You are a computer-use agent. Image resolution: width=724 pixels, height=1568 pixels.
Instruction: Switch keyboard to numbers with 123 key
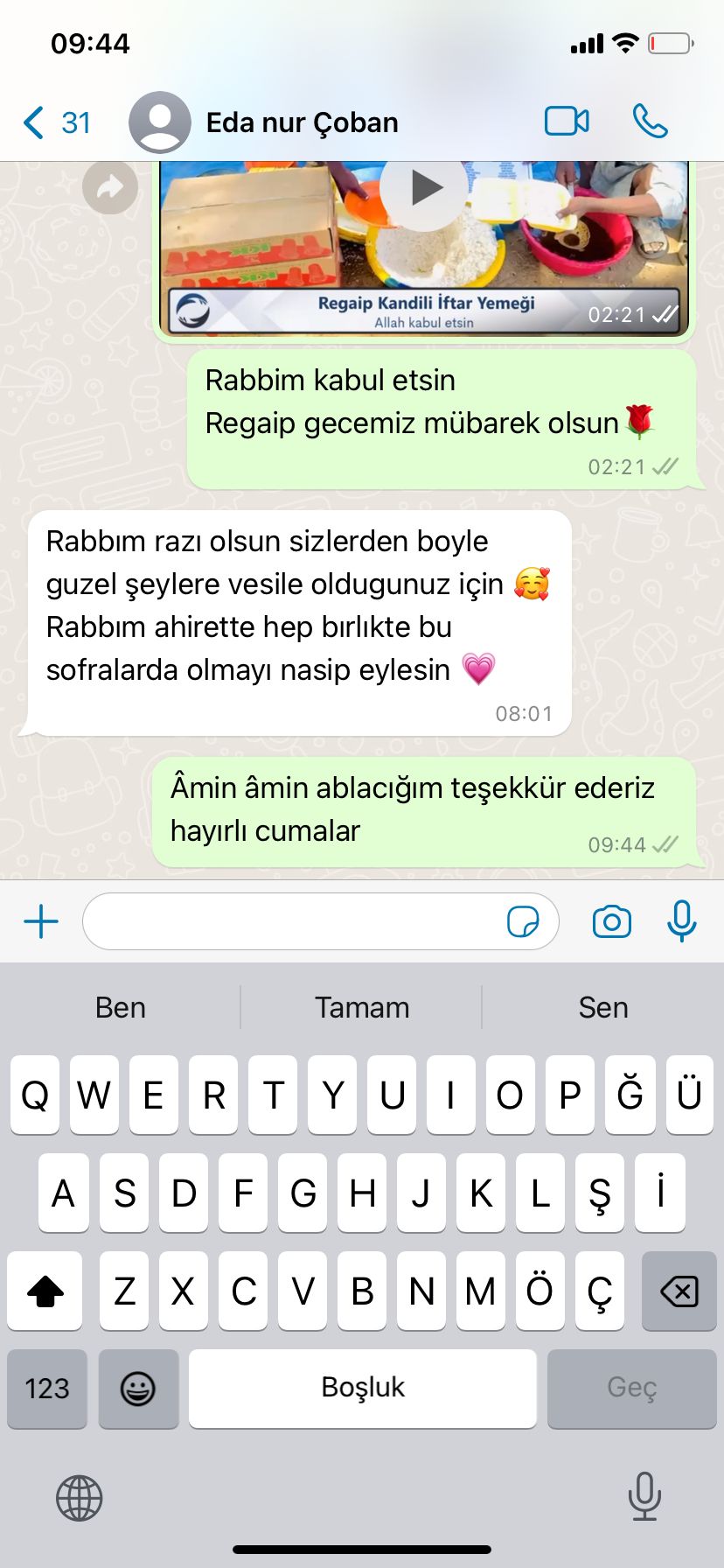point(47,1388)
